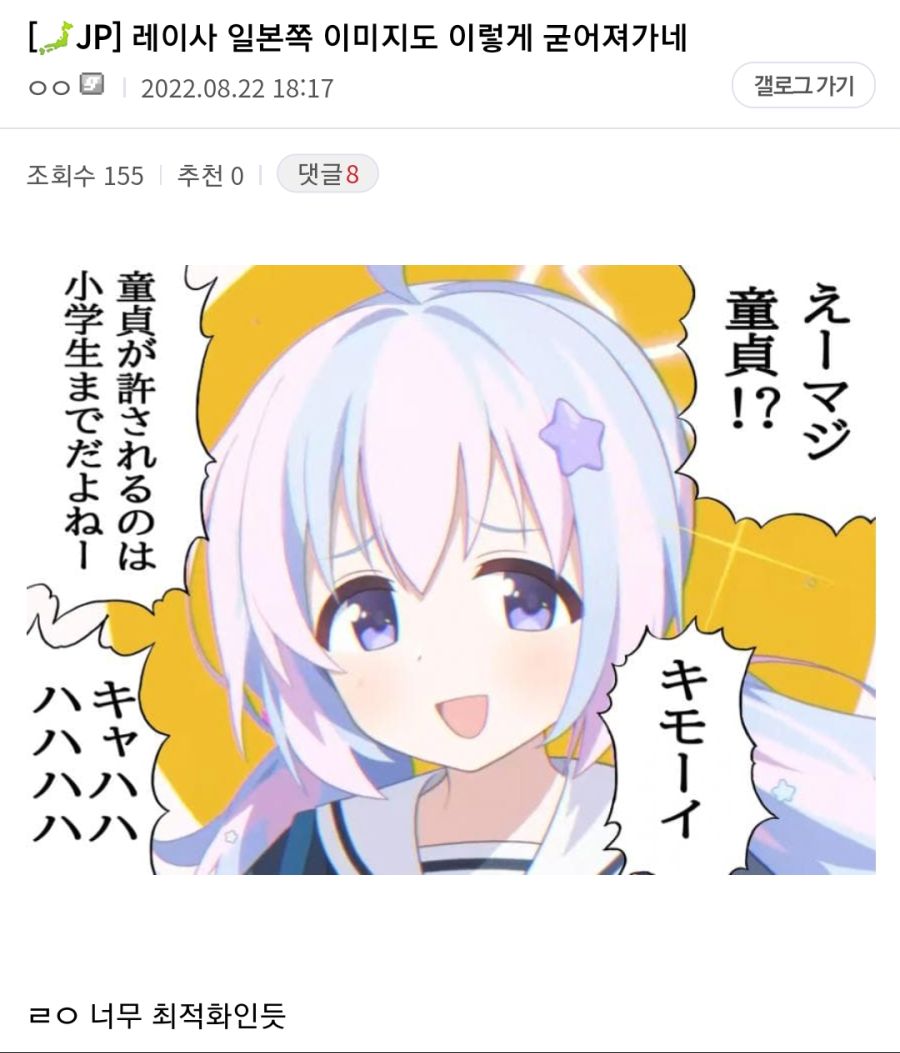Screen dimensions: 900x1053
Task: Jump to comments via 댓글 8 chip
Action: (327, 175)
